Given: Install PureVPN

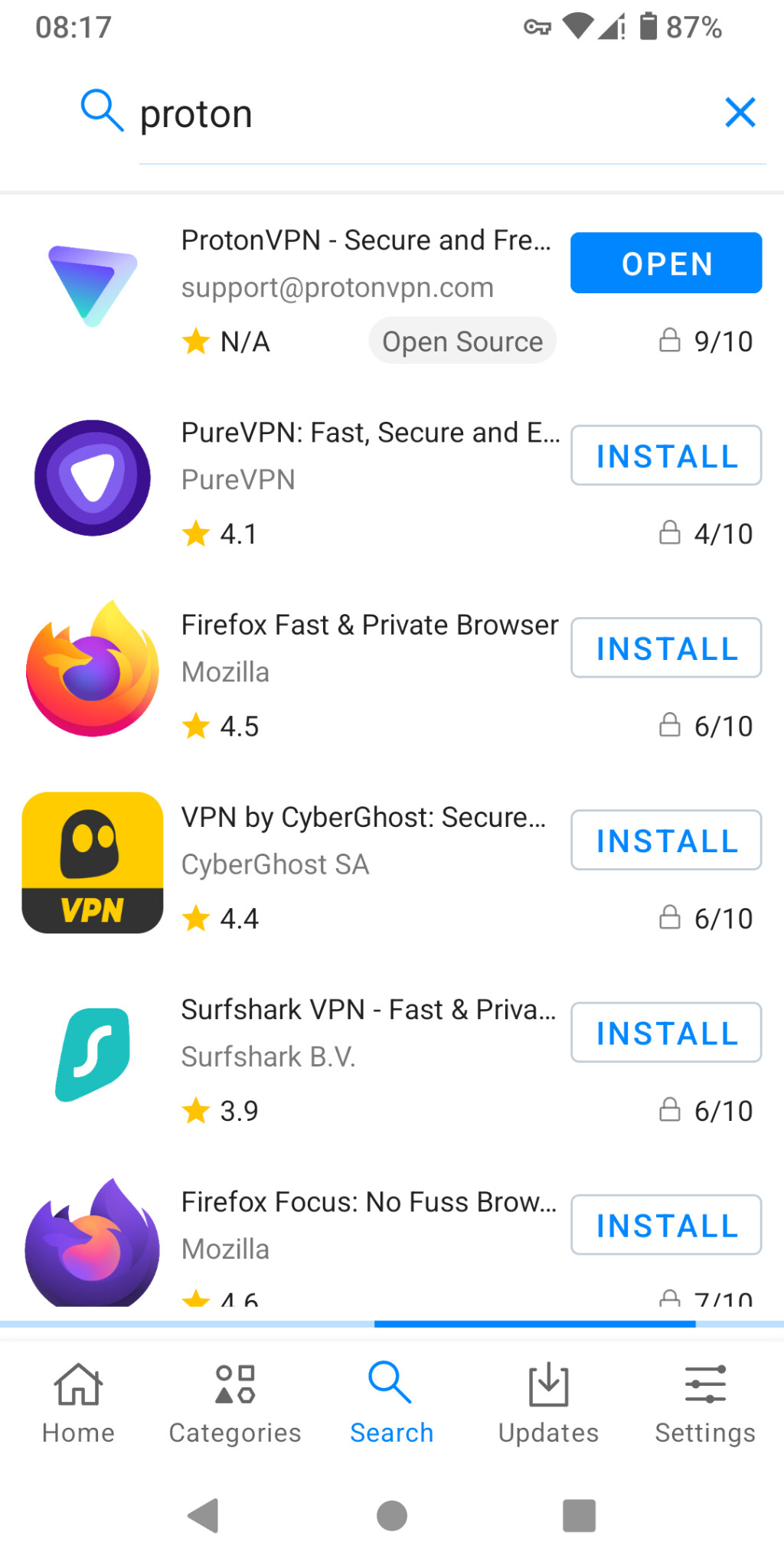Looking at the screenshot, I should pos(666,456).
